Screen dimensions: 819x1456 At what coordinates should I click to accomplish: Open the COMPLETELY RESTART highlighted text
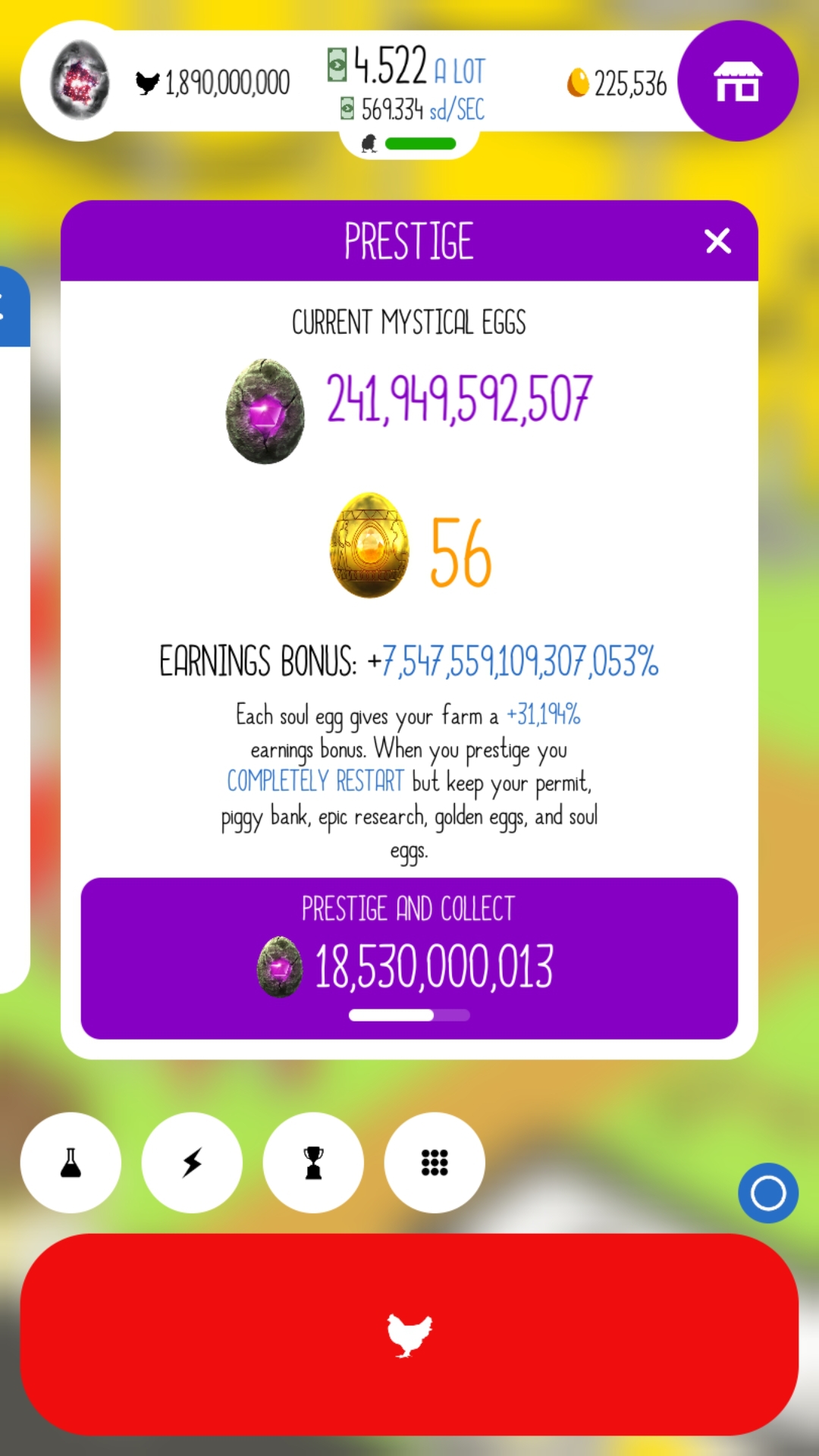pyautogui.click(x=313, y=781)
